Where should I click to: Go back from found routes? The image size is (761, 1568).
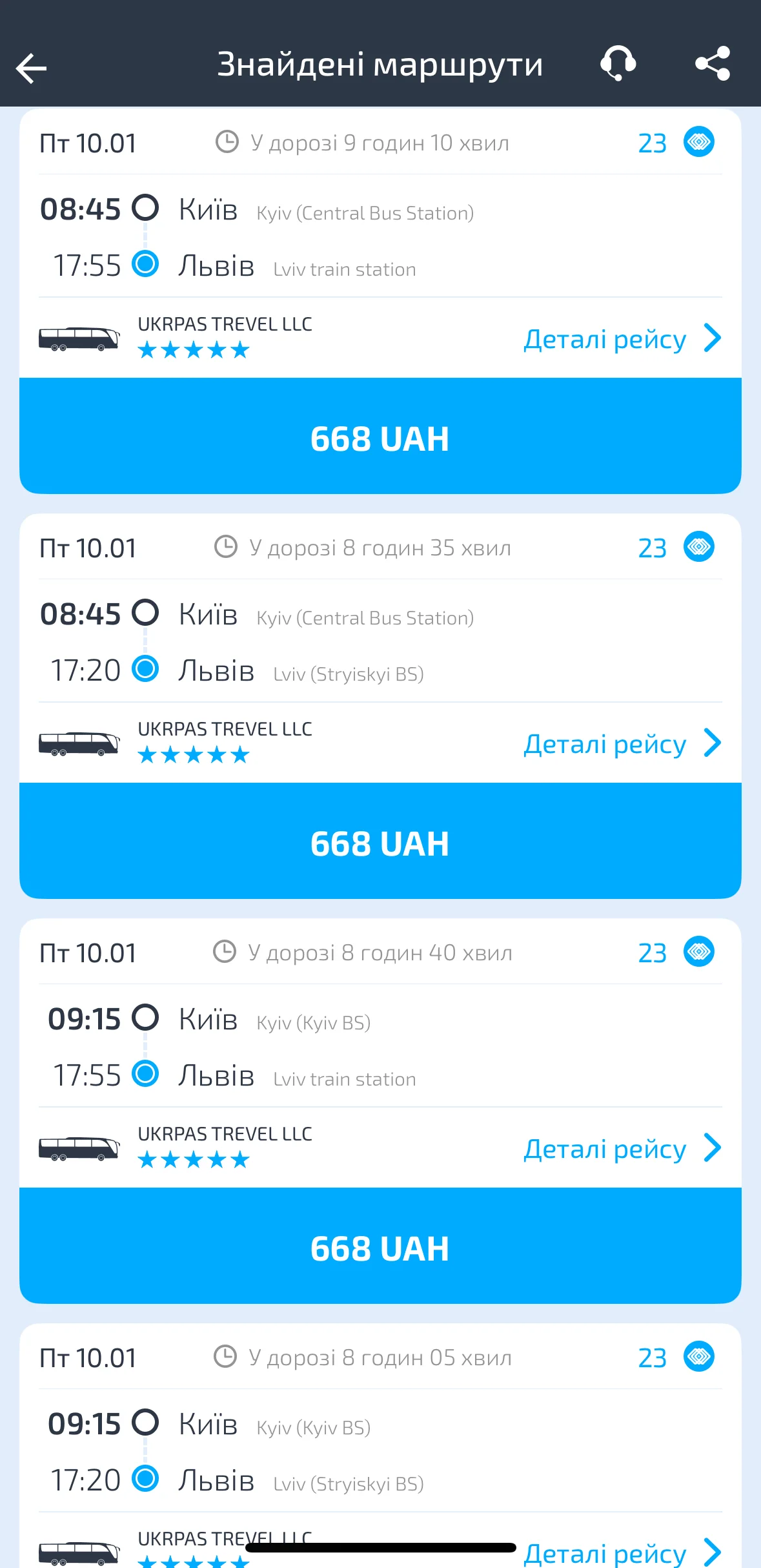click(32, 68)
